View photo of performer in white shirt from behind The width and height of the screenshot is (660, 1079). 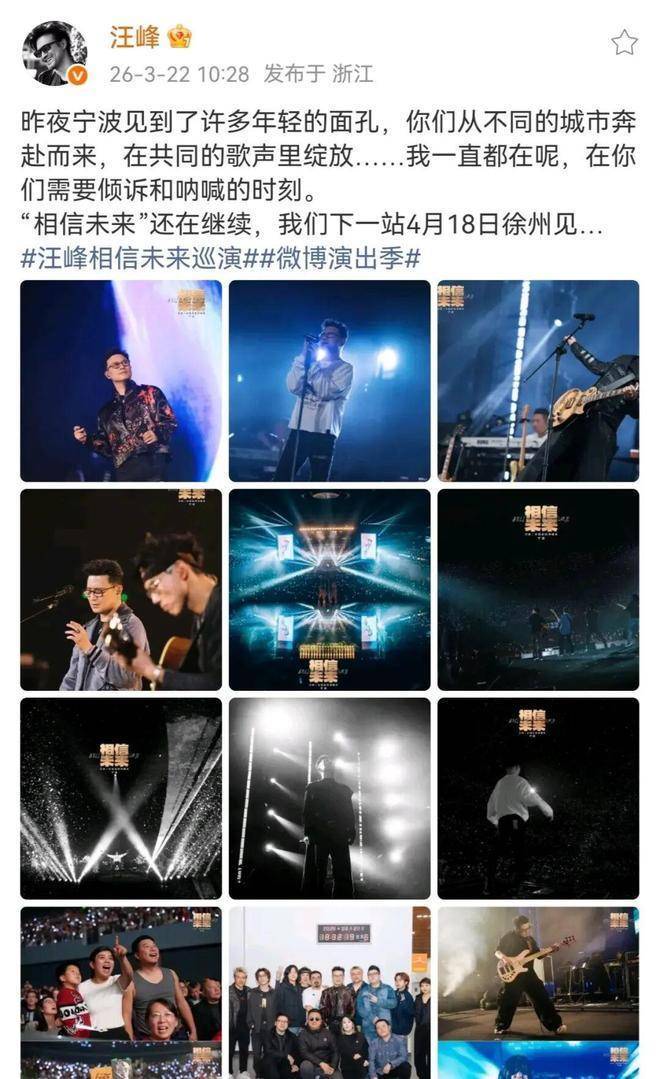coord(538,798)
